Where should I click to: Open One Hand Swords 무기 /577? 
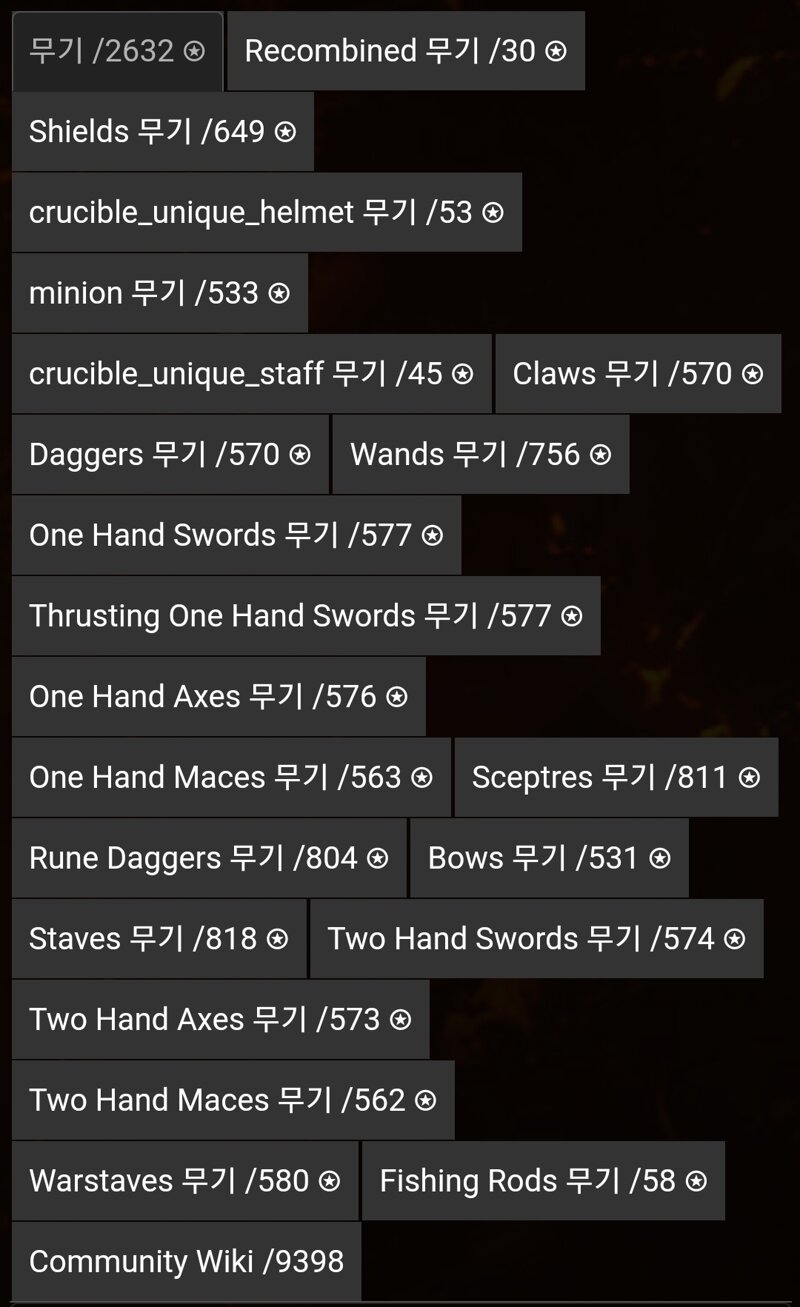click(236, 535)
